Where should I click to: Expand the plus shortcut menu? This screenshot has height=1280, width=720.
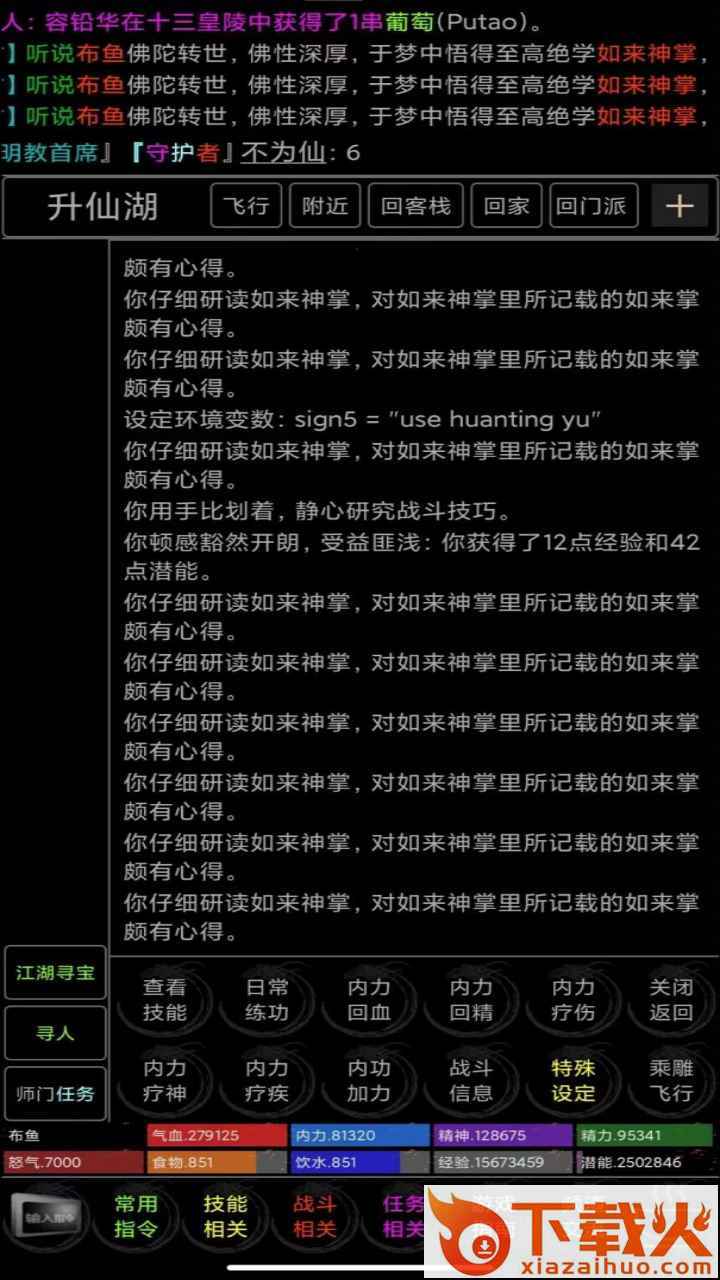coord(680,207)
